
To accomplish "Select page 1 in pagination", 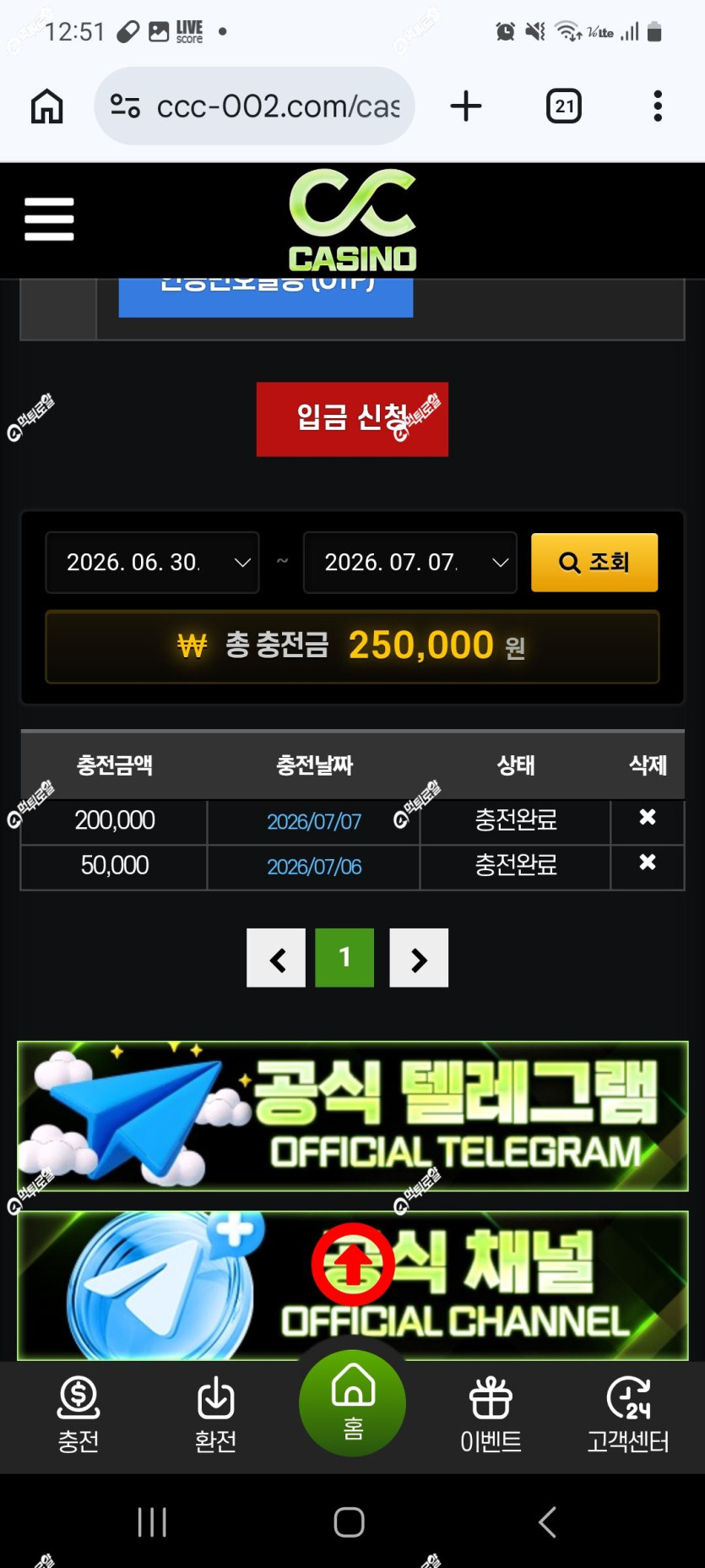I will [344, 958].
